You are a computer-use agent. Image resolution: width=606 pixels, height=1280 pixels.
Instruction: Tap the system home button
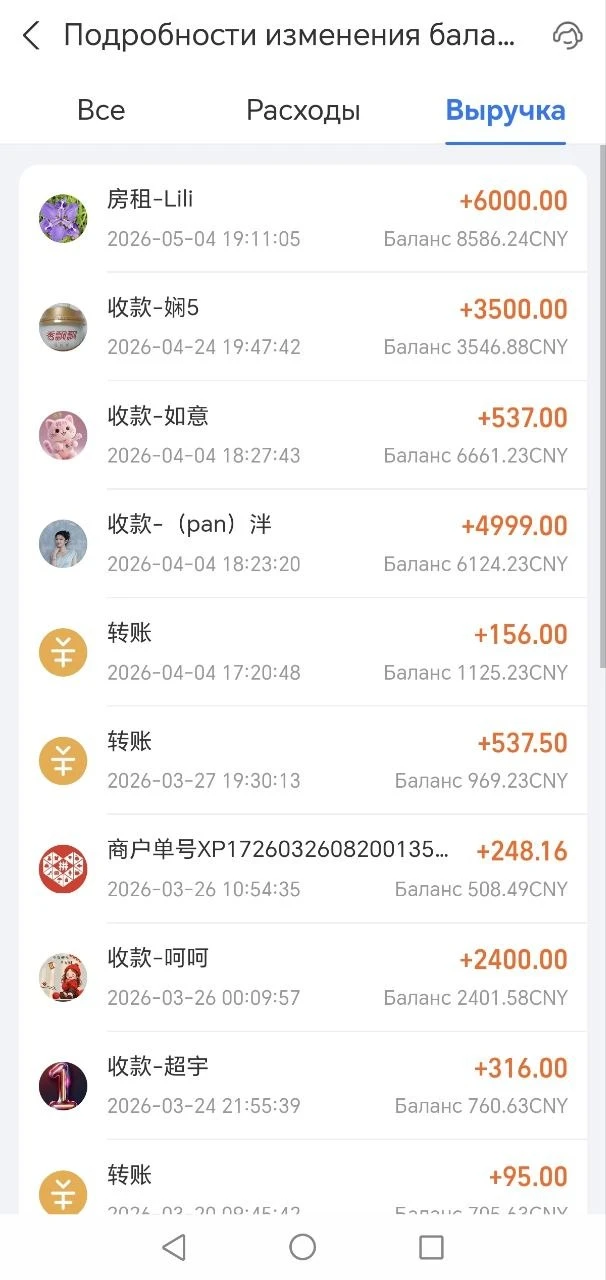click(x=303, y=1247)
